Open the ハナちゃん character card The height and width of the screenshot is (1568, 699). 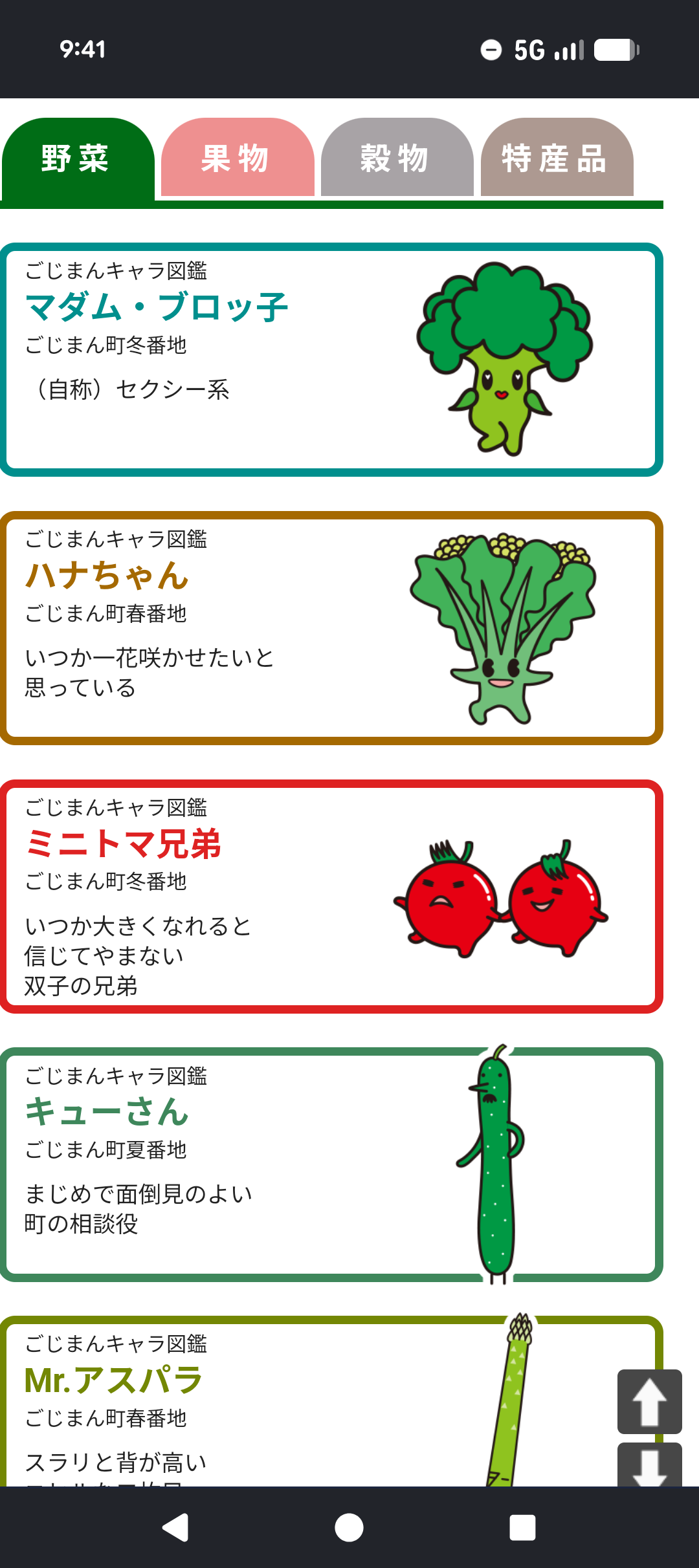coord(331,628)
